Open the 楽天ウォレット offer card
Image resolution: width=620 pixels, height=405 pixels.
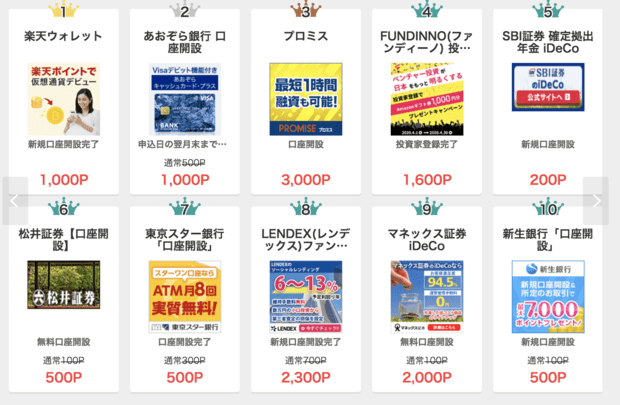(64, 100)
